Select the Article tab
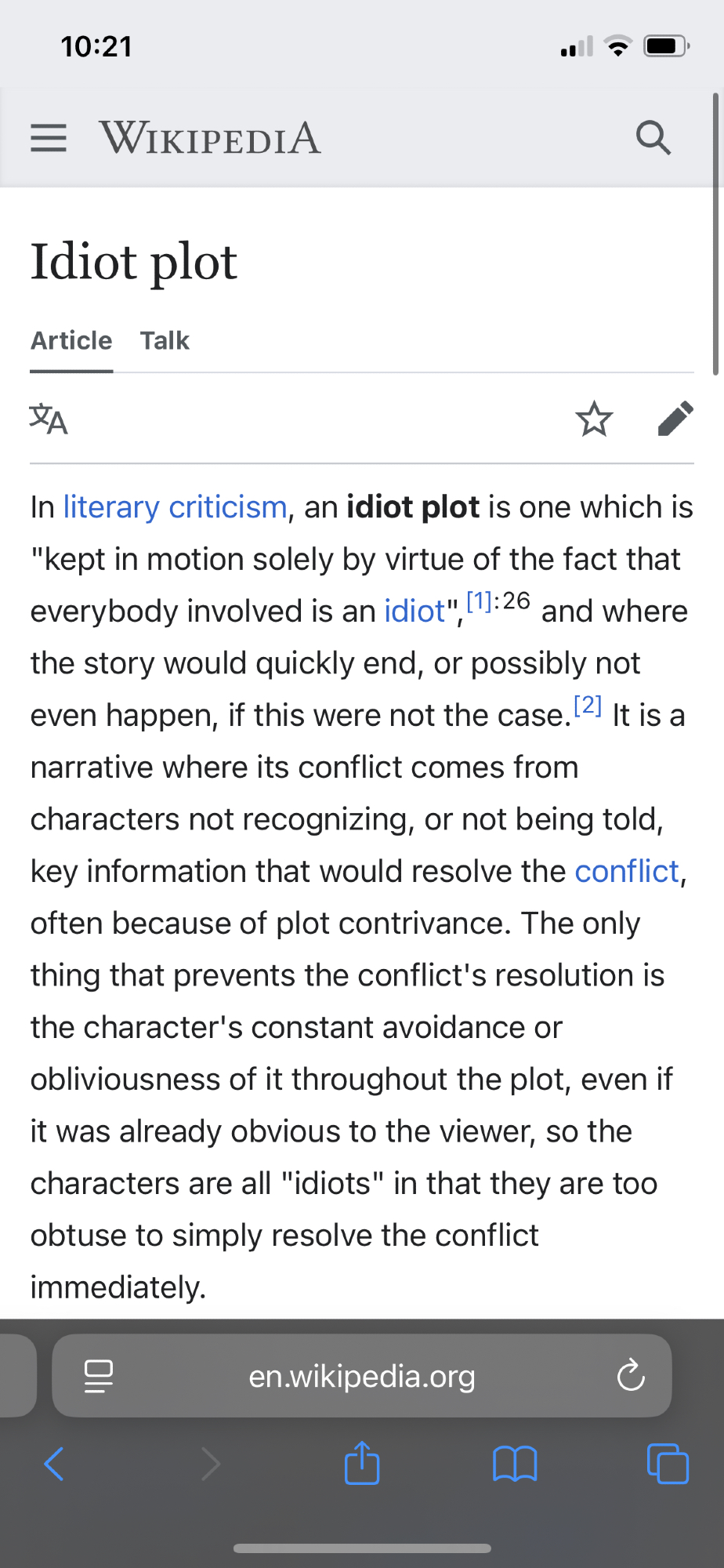The width and height of the screenshot is (724, 1568). click(x=71, y=341)
